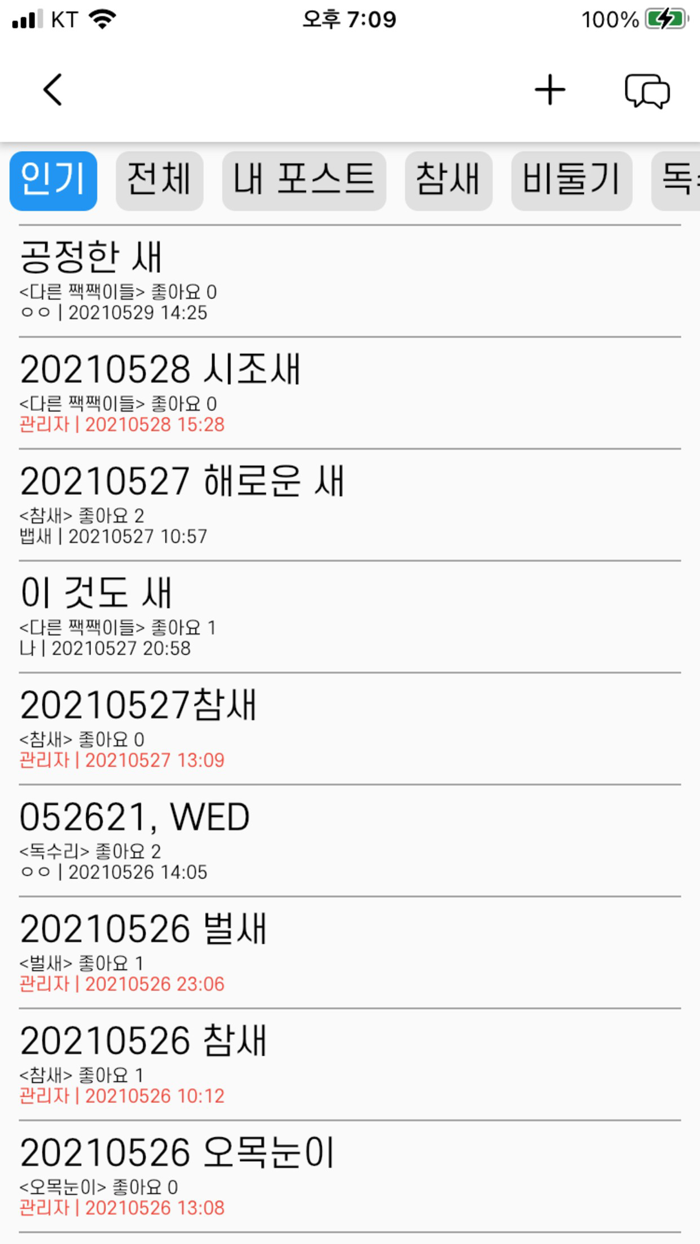Filter by the 참새 tab

tap(448, 180)
